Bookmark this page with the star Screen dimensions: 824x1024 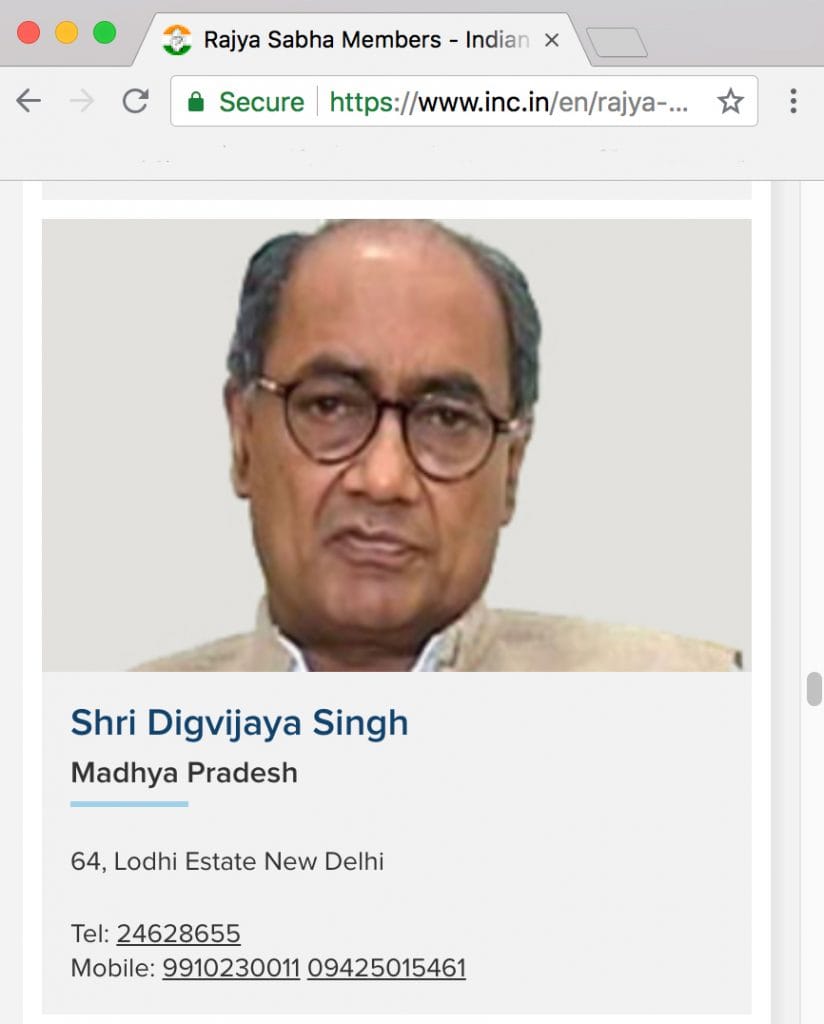pos(731,101)
